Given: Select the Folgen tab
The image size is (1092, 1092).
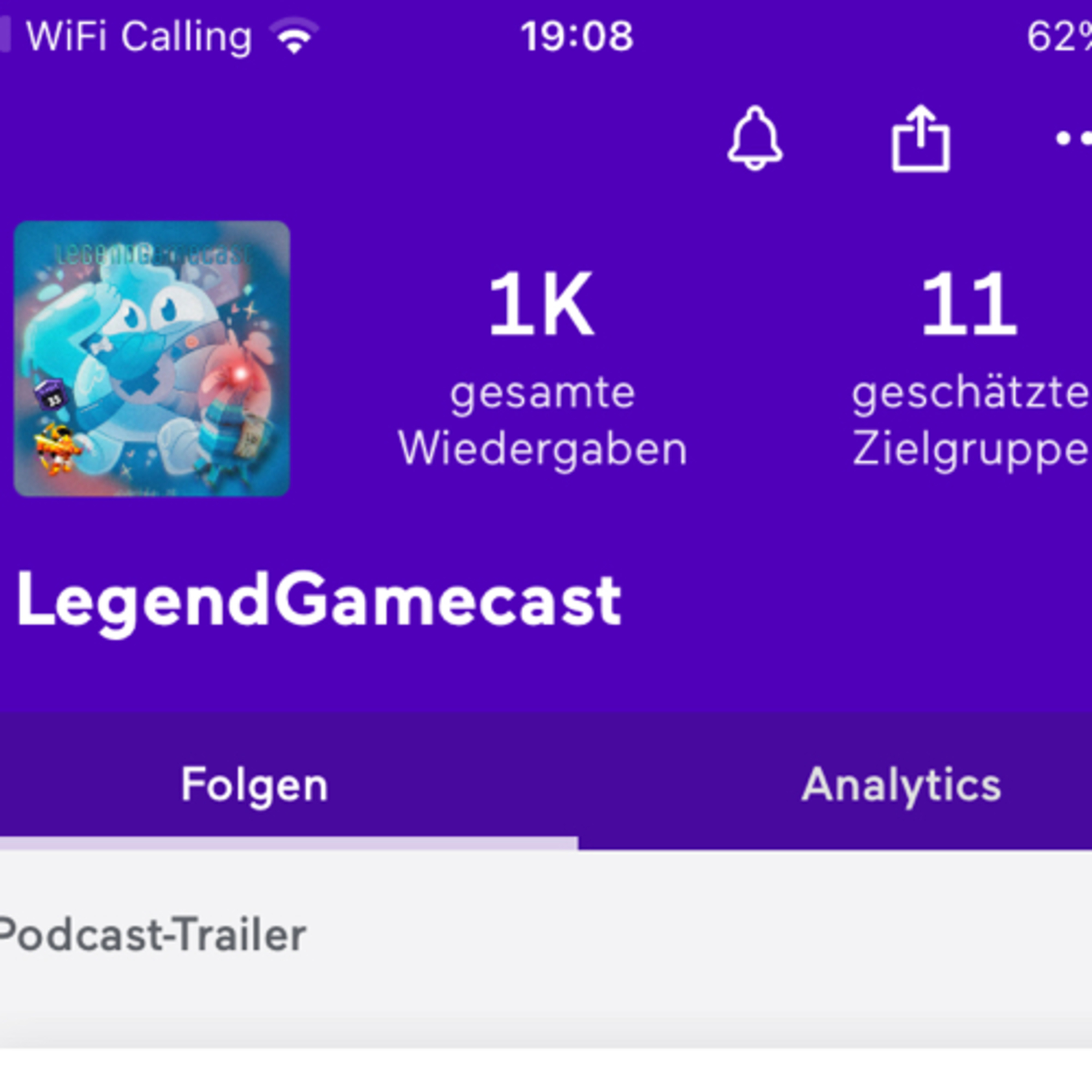Looking at the screenshot, I should click(254, 785).
